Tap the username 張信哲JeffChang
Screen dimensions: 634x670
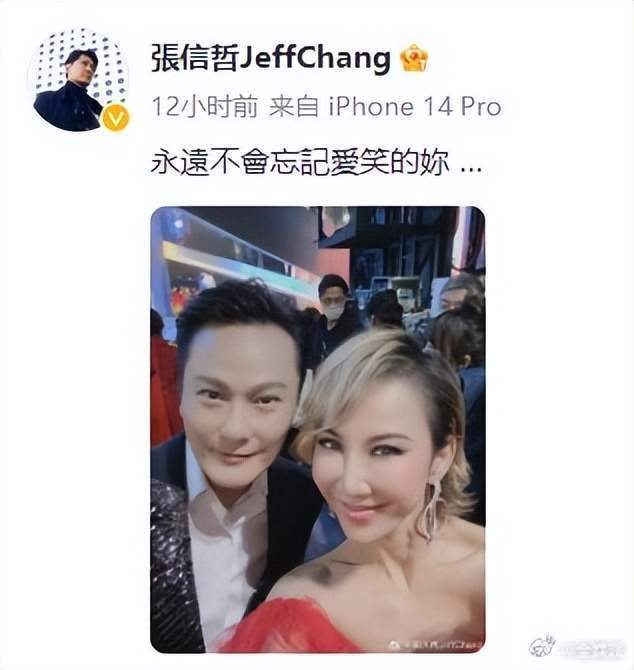(269, 58)
